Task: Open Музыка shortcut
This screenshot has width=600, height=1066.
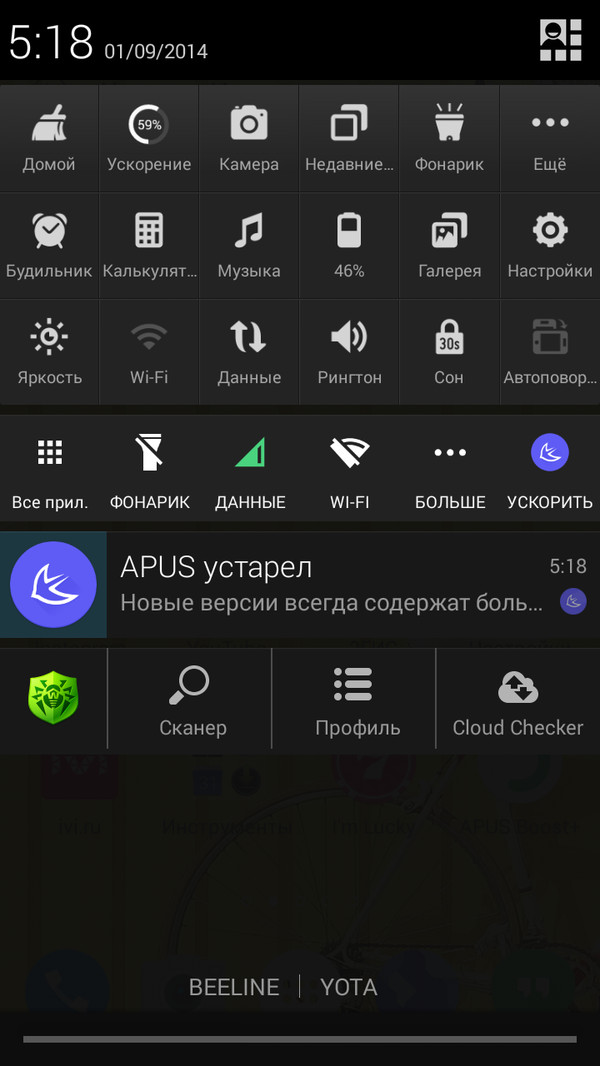Action: coord(249,245)
